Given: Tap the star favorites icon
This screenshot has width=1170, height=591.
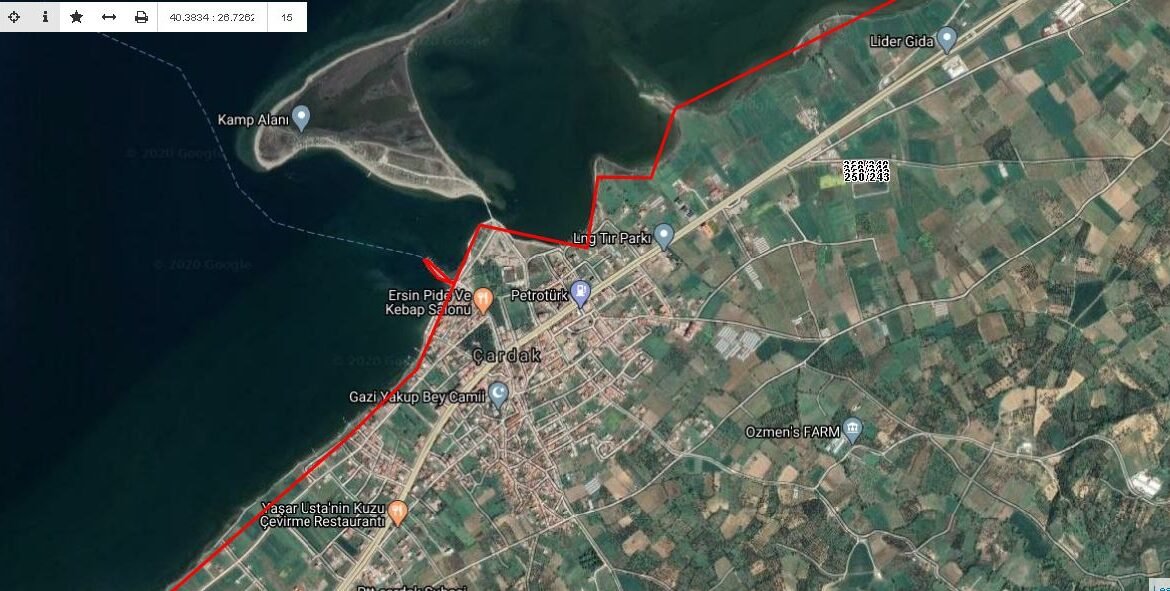Looking at the screenshot, I should (77, 17).
